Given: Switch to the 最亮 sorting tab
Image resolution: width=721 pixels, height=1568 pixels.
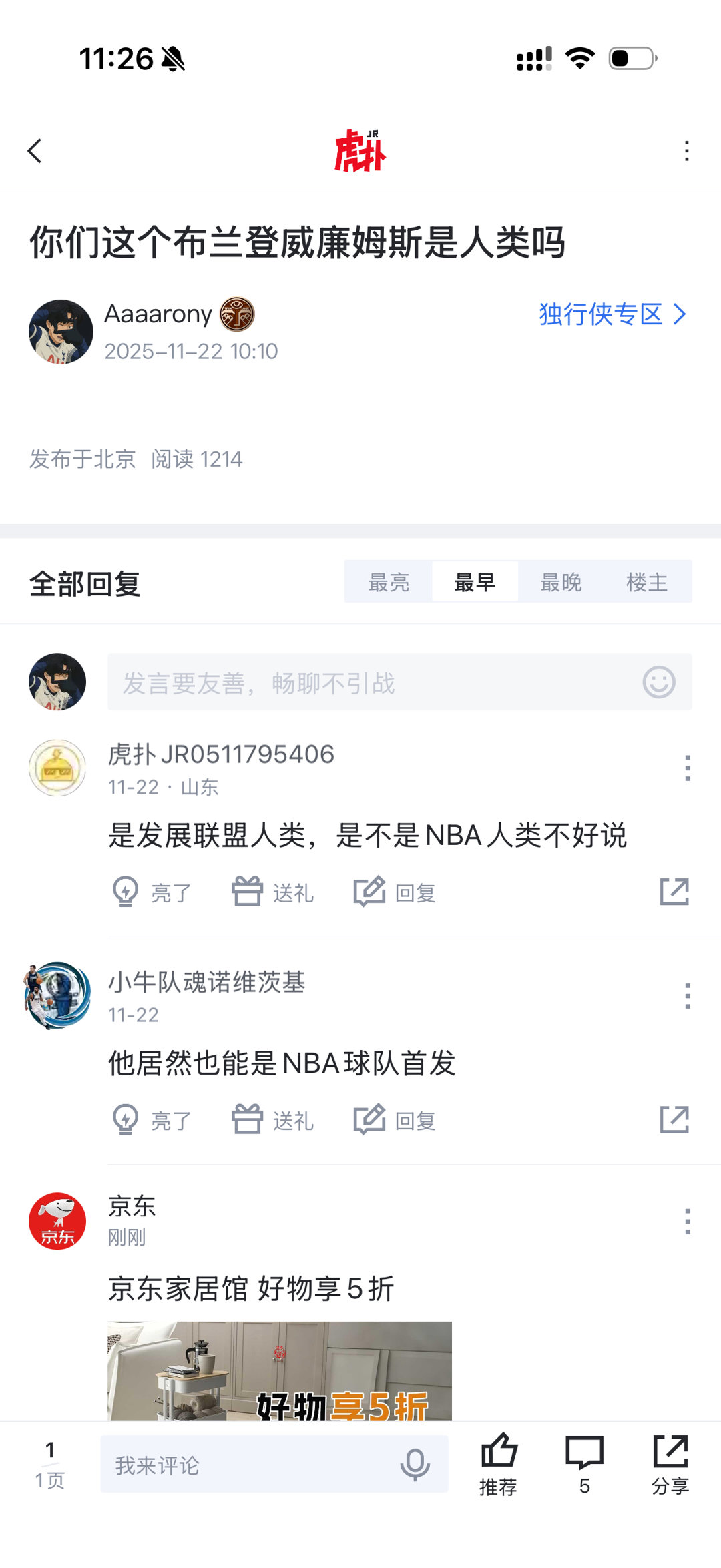Looking at the screenshot, I should pos(389,581).
